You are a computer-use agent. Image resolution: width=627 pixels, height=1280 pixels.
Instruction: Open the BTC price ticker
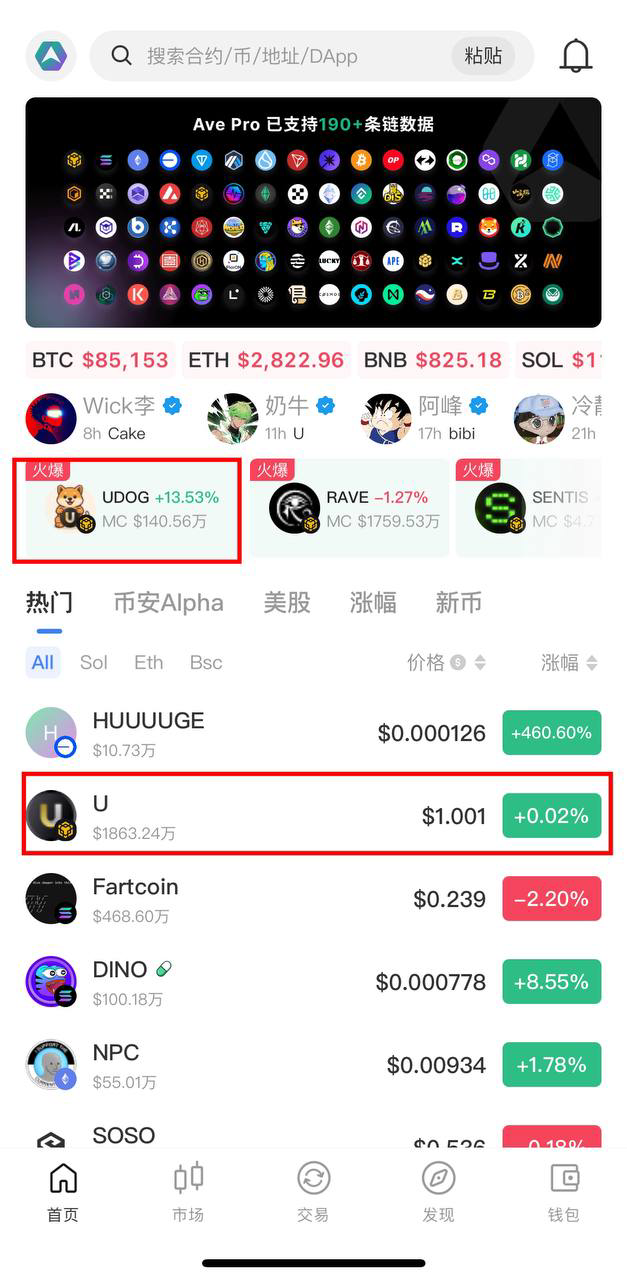pyautogui.click(x=100, y=360)
